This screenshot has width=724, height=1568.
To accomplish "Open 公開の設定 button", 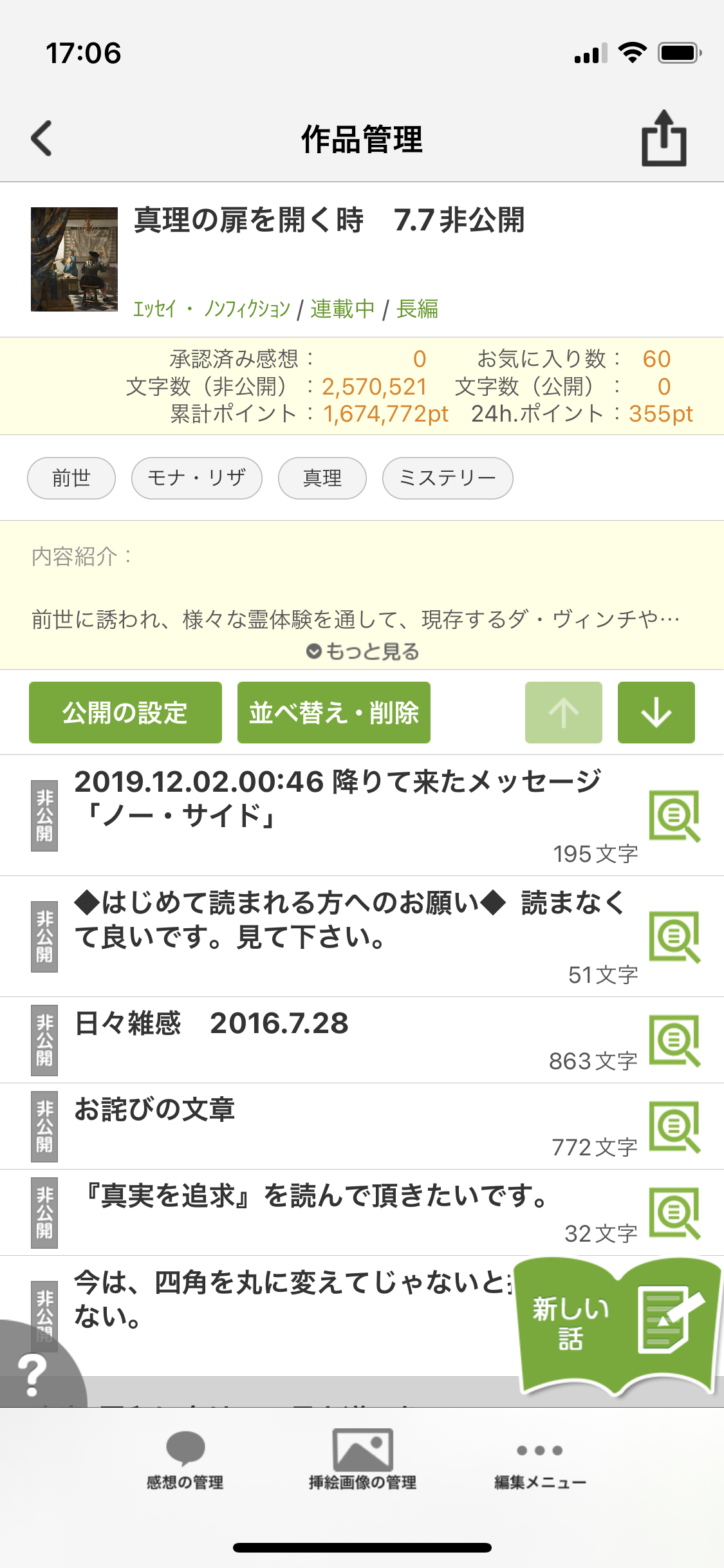I will pos(125,713).
